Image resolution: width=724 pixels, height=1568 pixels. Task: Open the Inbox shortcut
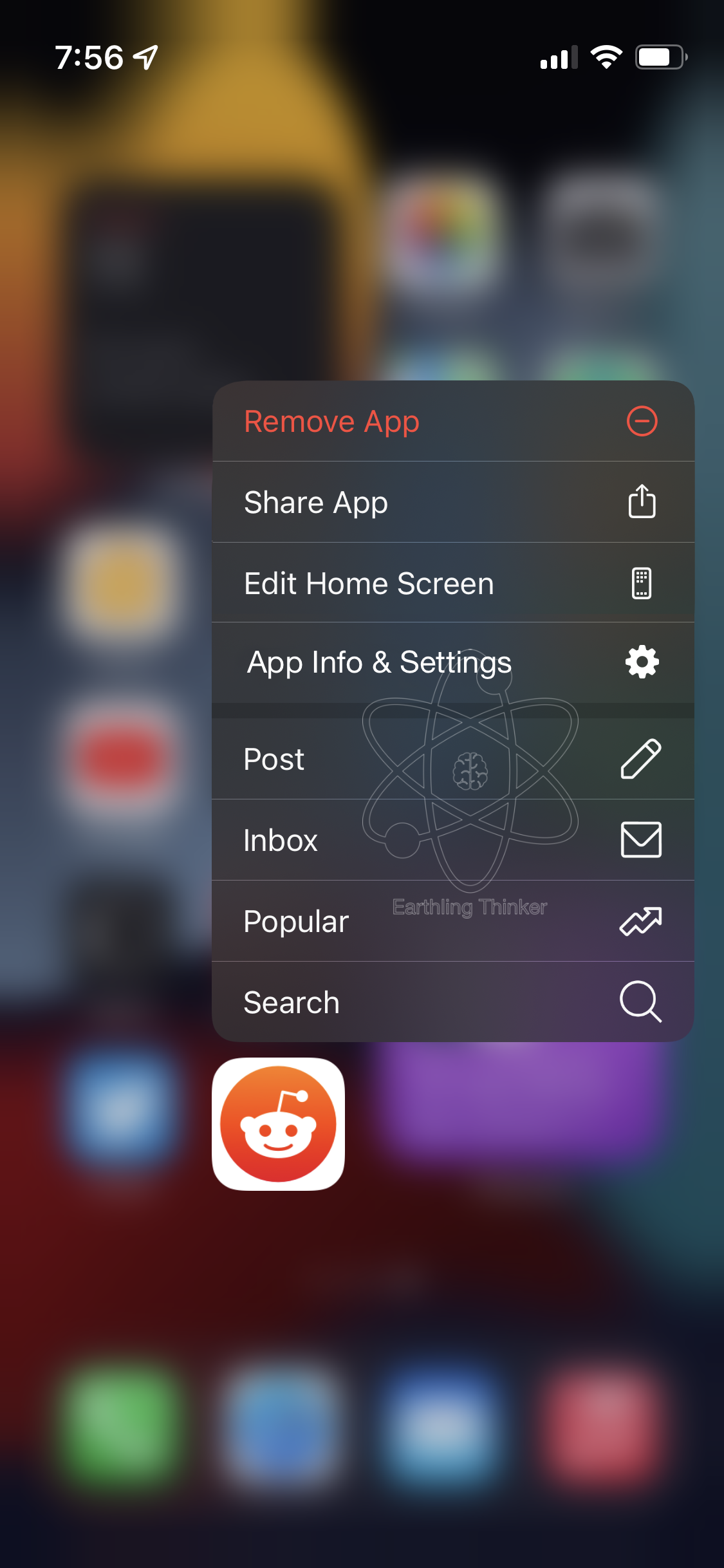pyautogui.click(x=452, y=840)
